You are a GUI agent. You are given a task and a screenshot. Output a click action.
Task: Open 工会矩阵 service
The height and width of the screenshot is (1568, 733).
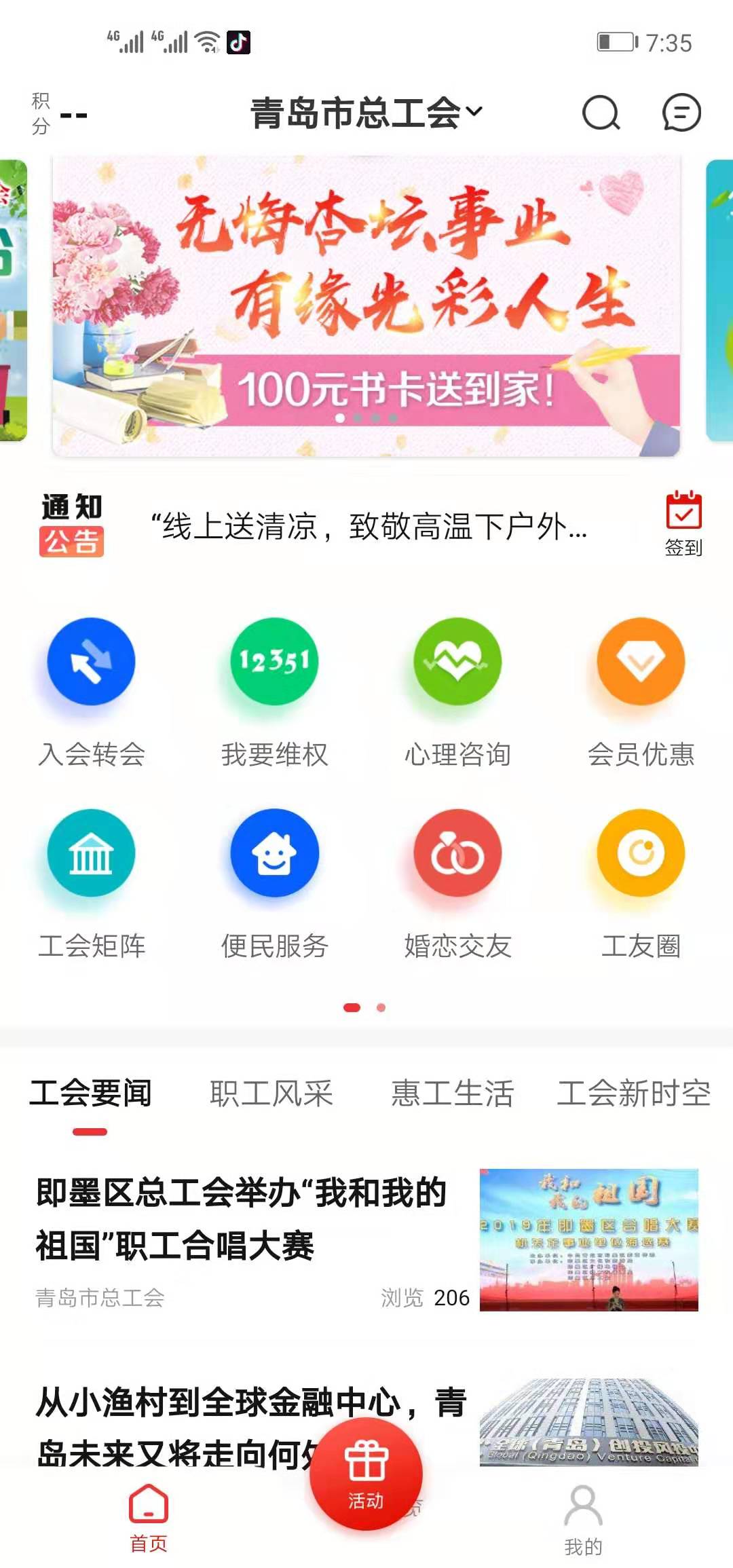pyautogui.click(x=92, y=882)
